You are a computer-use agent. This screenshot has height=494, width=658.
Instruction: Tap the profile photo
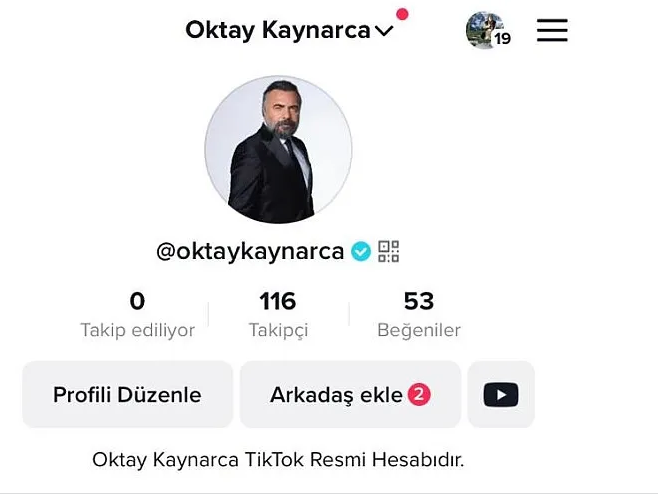(278, 150)
